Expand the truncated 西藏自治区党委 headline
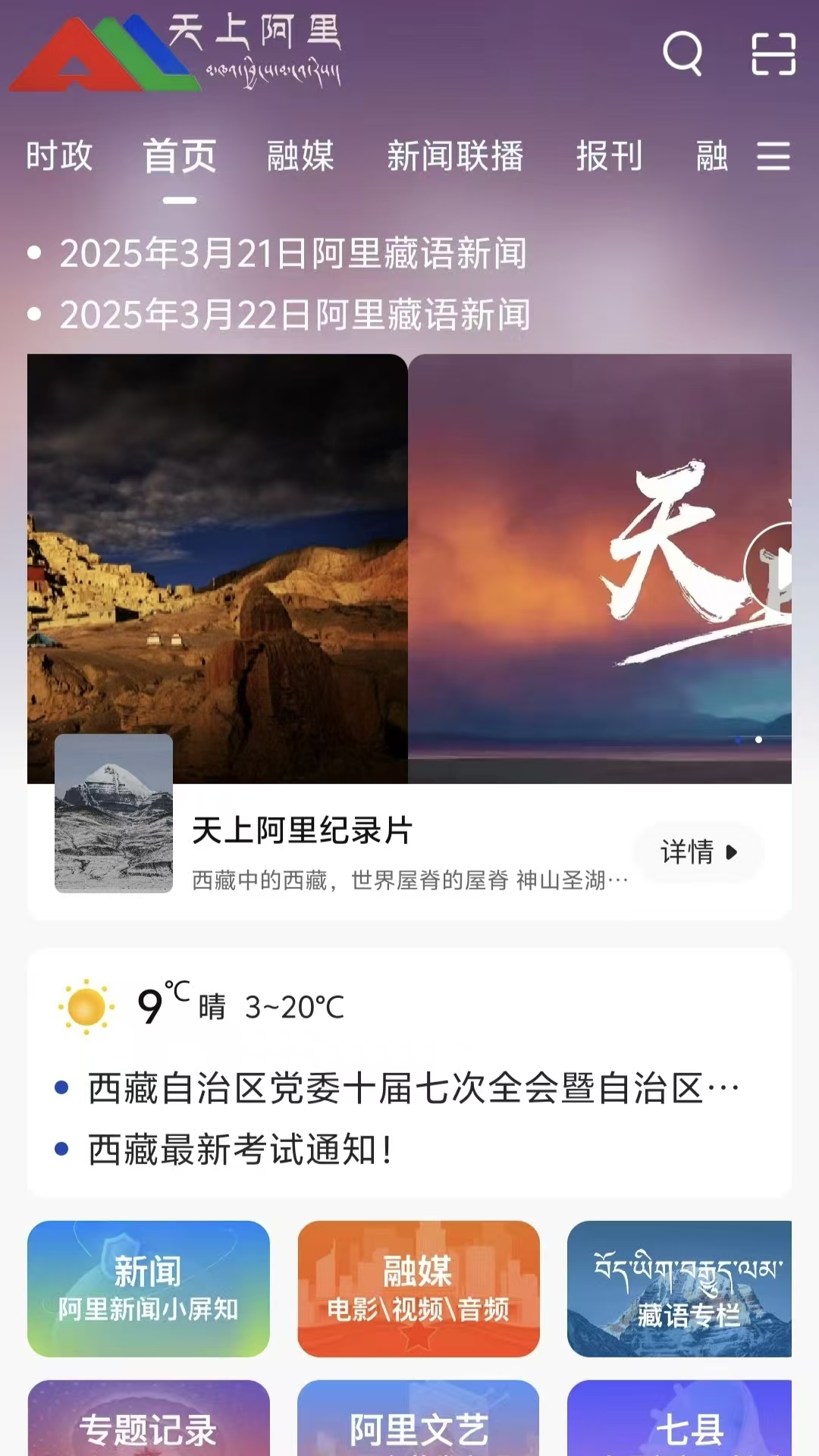 (x=409, y=1086)
